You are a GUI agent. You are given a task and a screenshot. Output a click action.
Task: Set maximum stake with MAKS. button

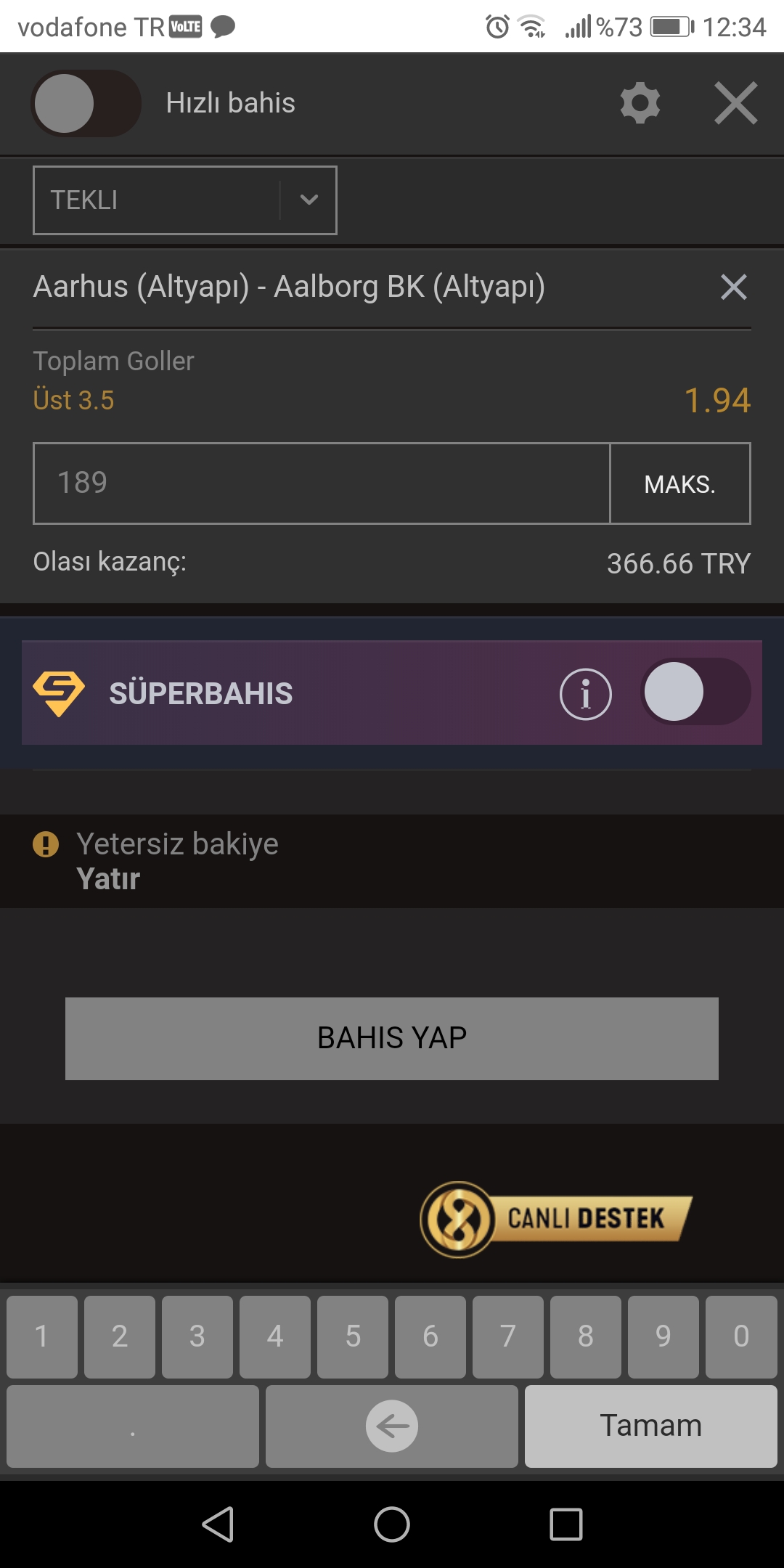pyautogui.click(x=680, y=483)
